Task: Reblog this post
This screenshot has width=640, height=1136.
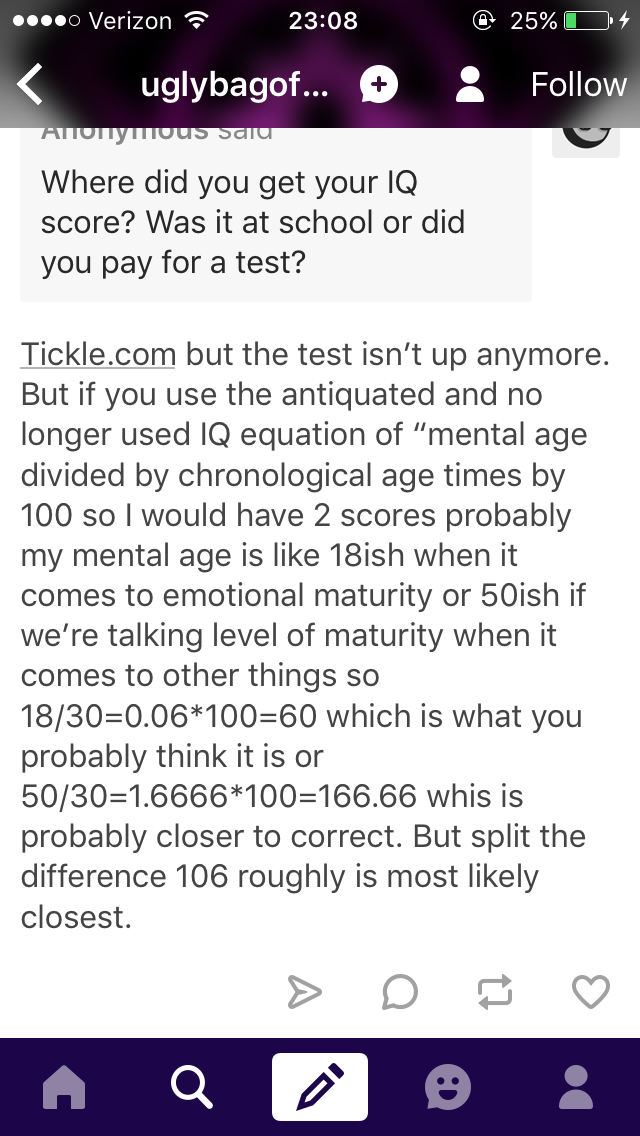Action: (x=496, y=992)
